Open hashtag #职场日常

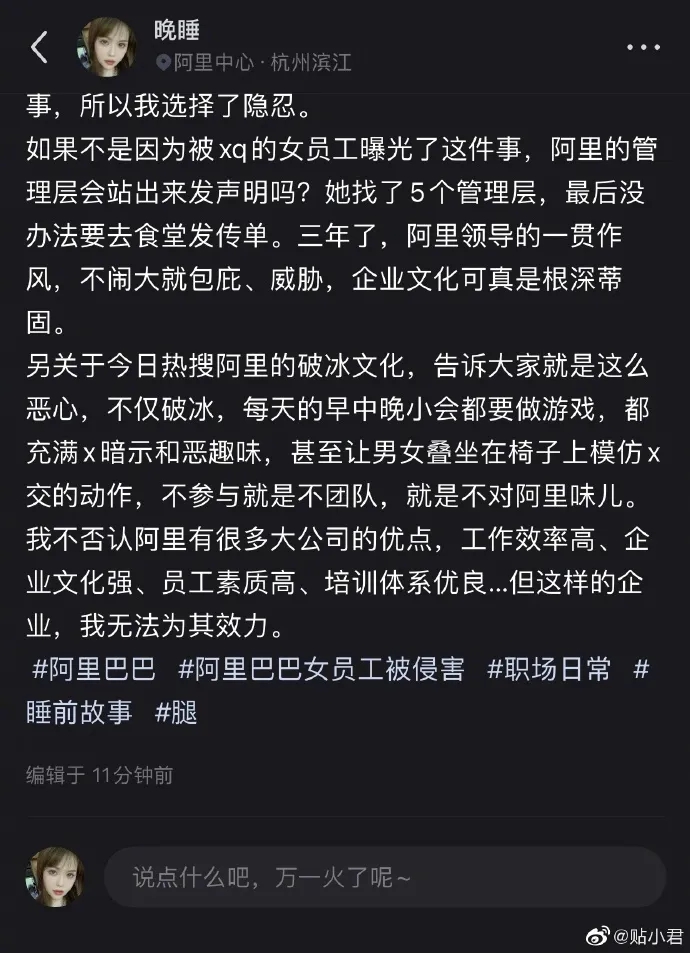548,669
